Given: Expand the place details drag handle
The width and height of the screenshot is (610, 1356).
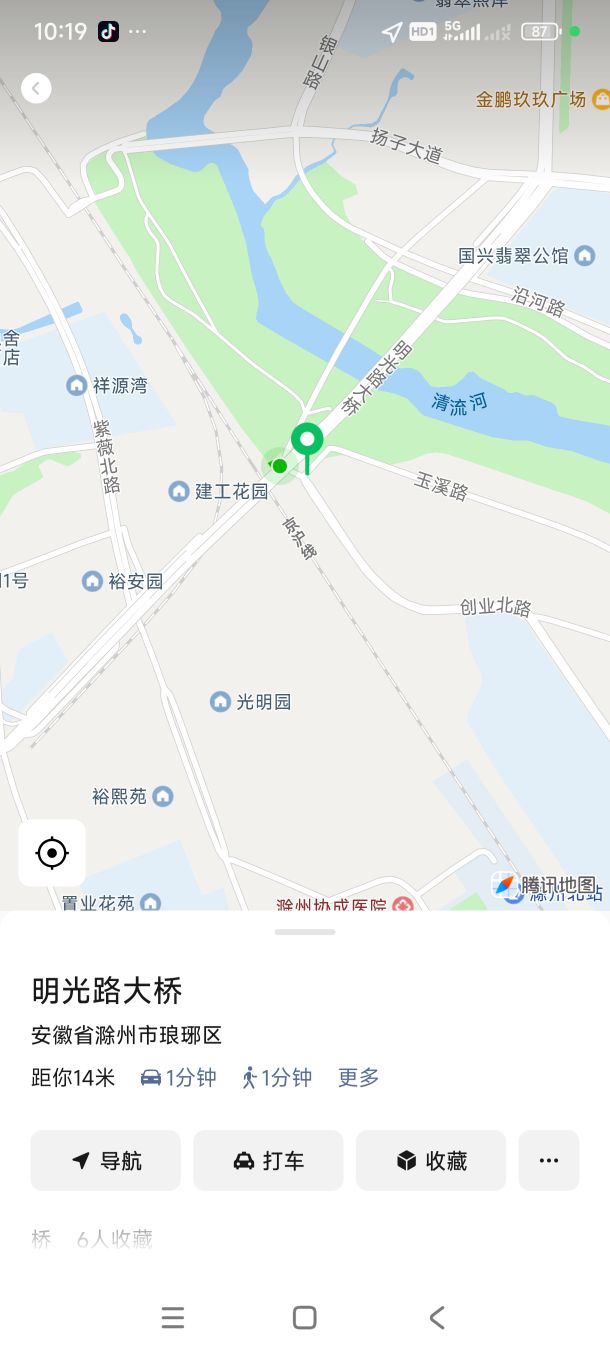Looking at the screenshot, I should pos(305,932).
